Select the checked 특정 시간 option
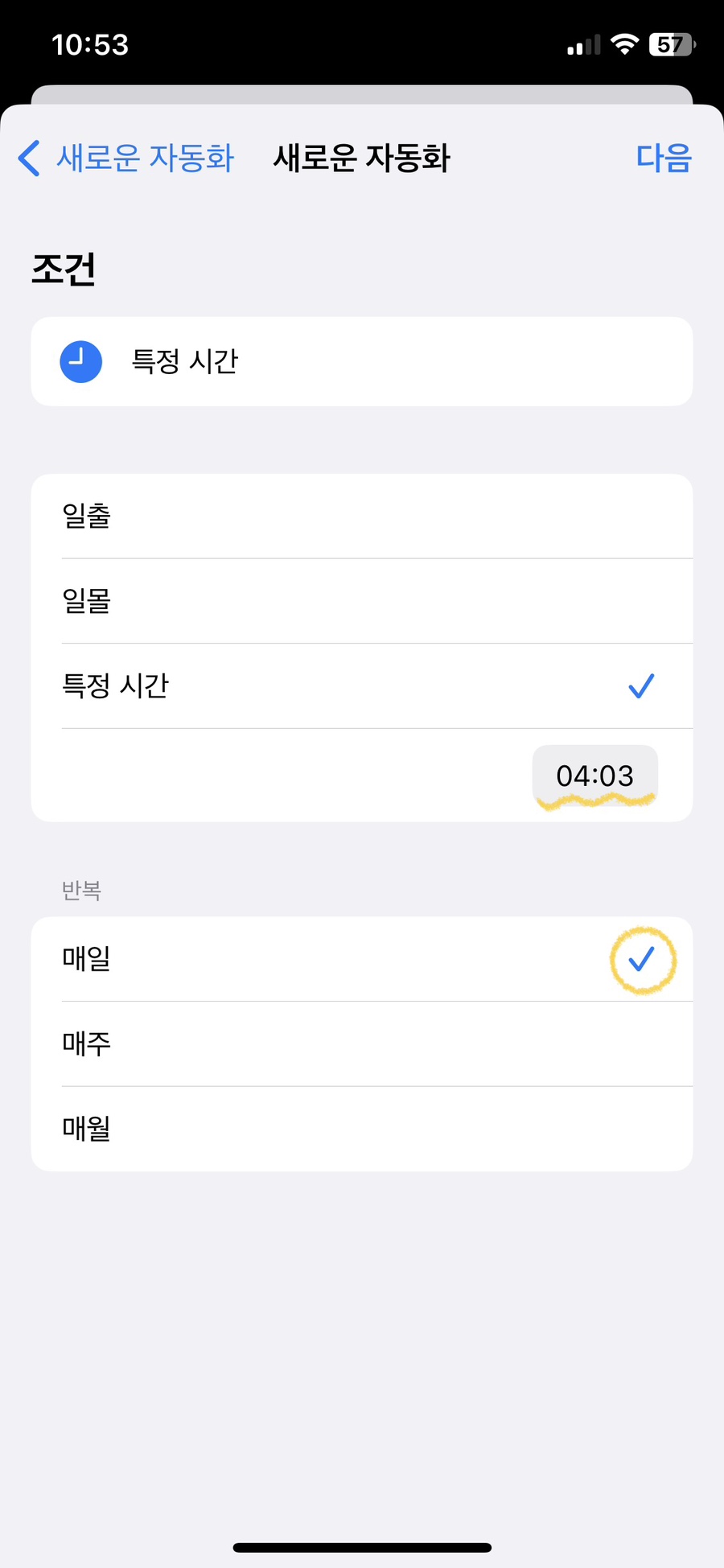 [x=362, y=686]
